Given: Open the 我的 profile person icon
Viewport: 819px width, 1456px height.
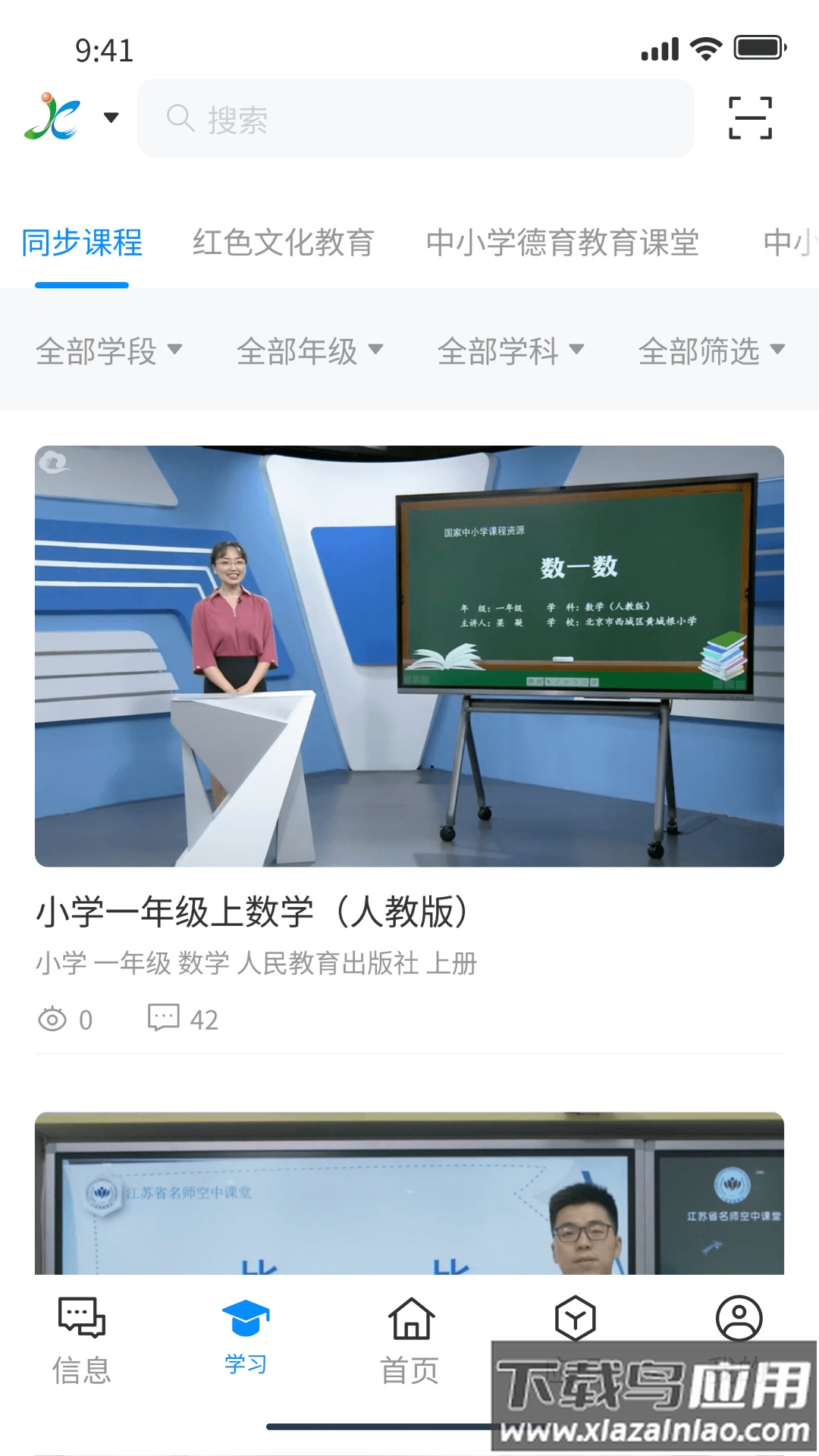Looking at the screenshot, I should click(x=738, y=1319).
